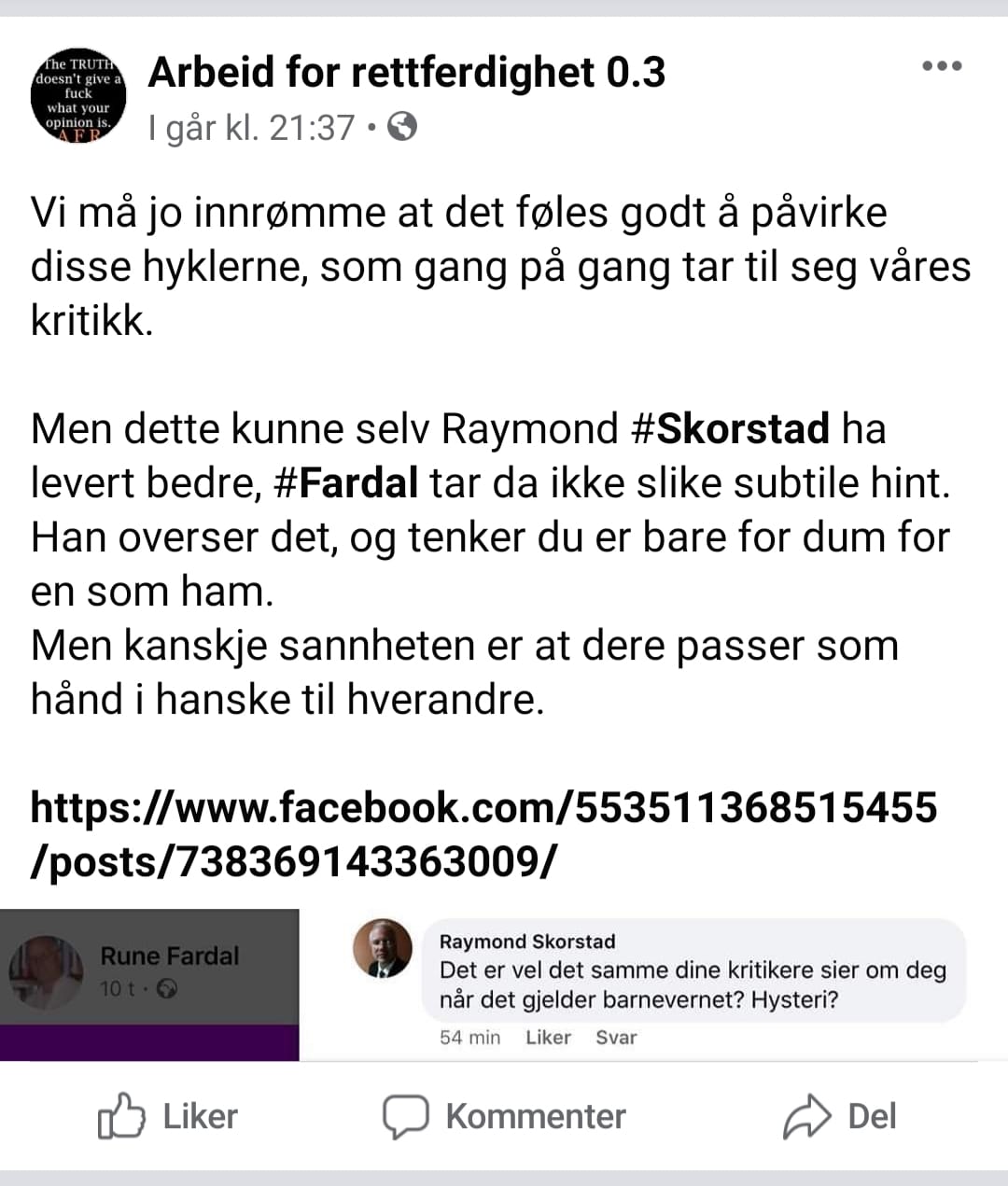
Task: Open the post's three-dot overflow menu
Action: click(941, 66)
